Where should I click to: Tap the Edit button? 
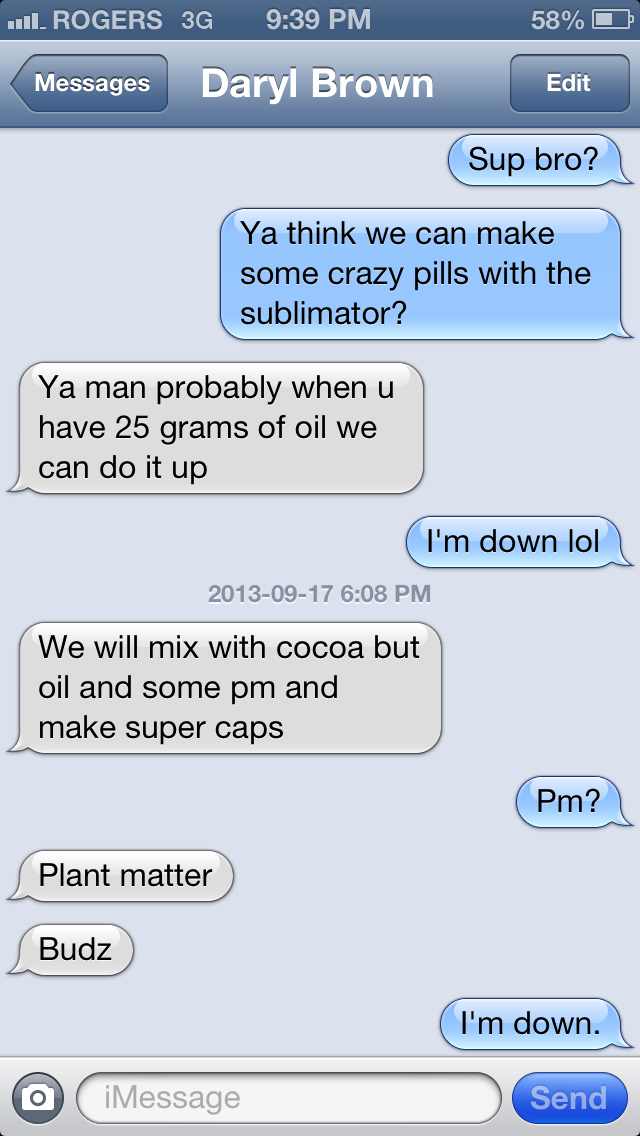coord(568,84)
